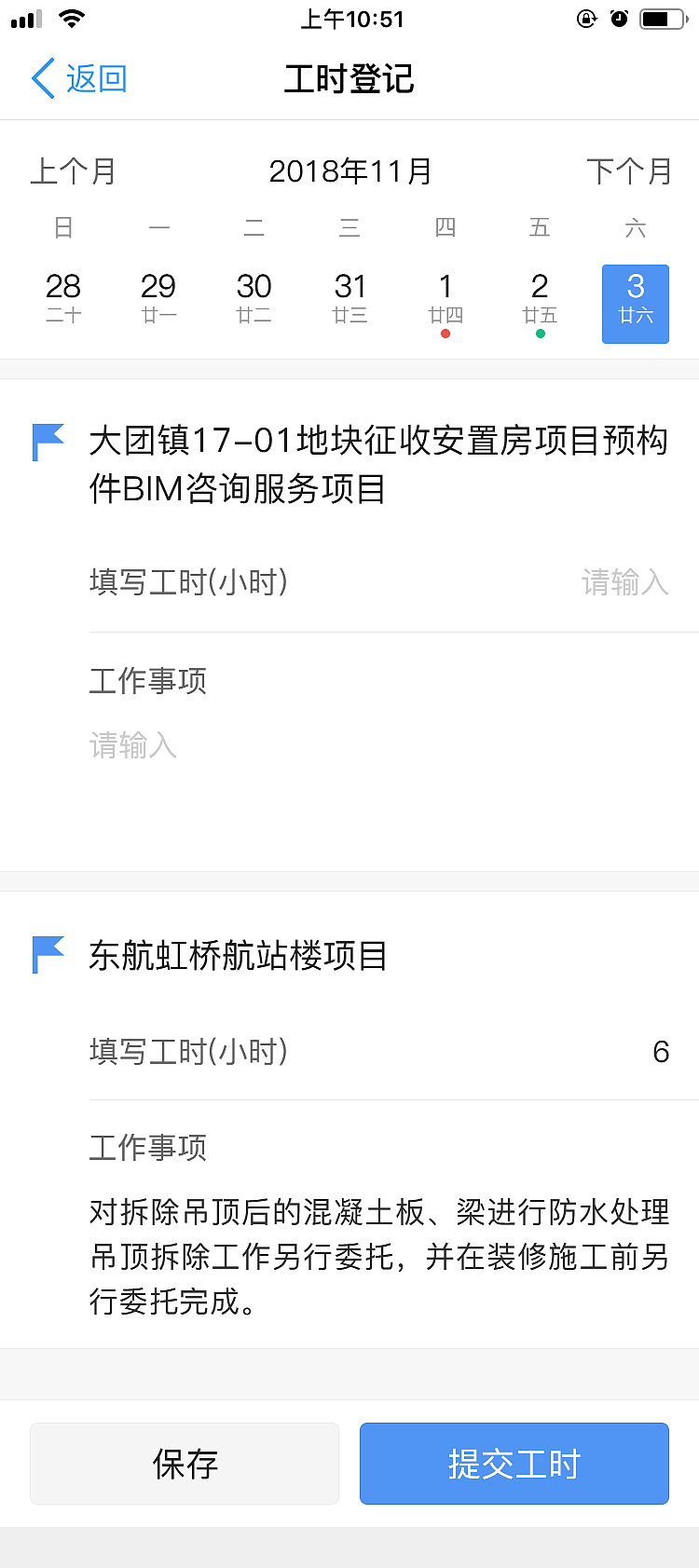Tap the 工时登记 title tab

tap(349, 80)
